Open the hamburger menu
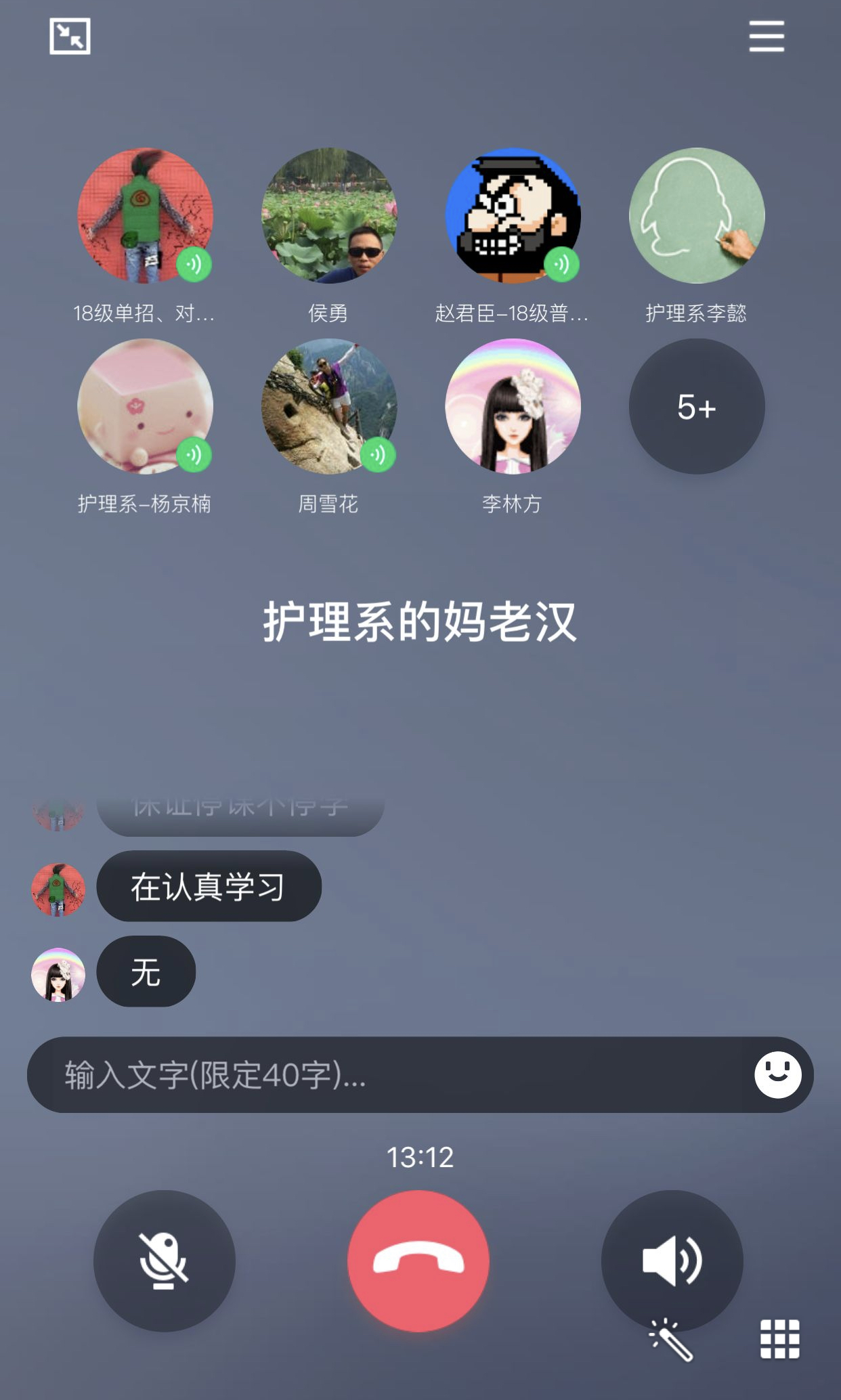The height and width of the screenshot is (1400, 841). (766, 36)
